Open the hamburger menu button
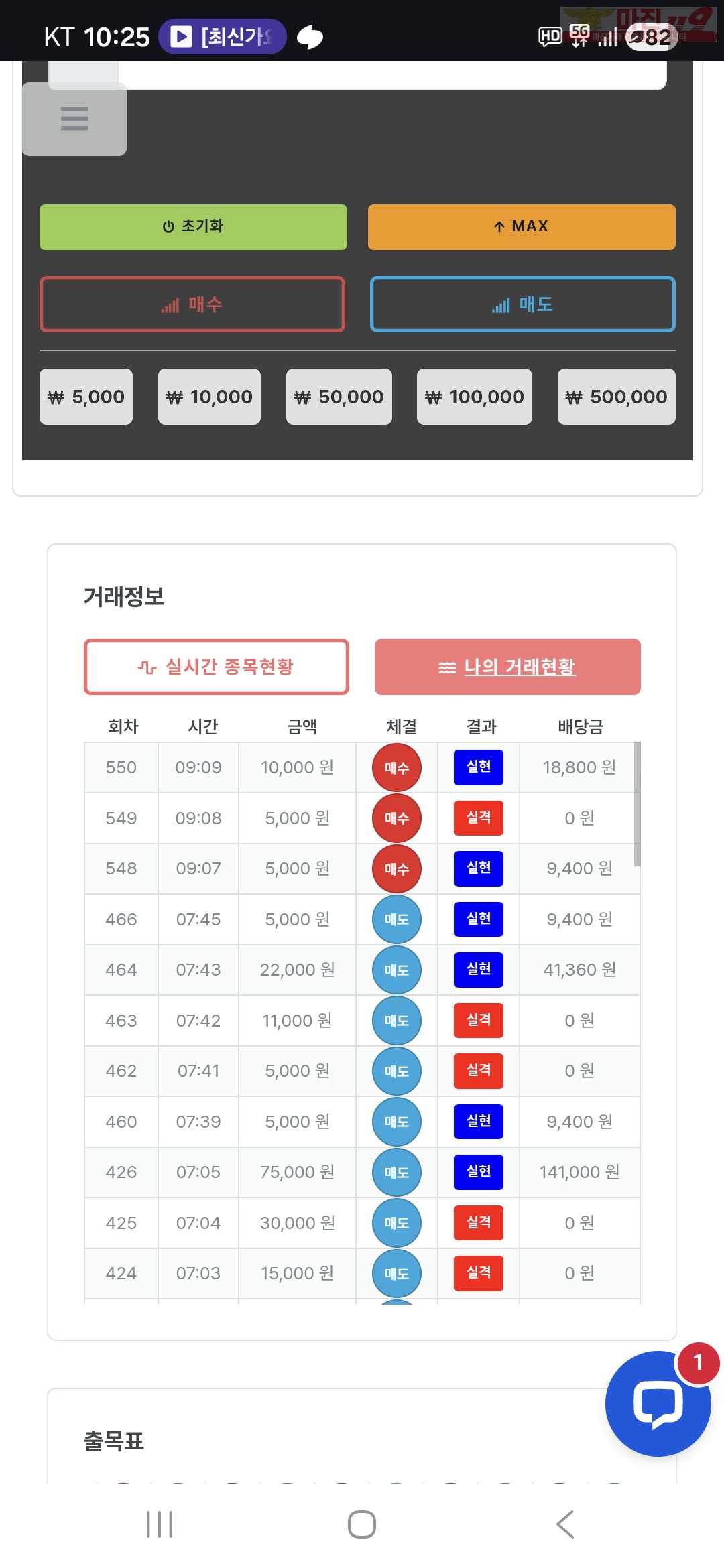 (74, 119)
